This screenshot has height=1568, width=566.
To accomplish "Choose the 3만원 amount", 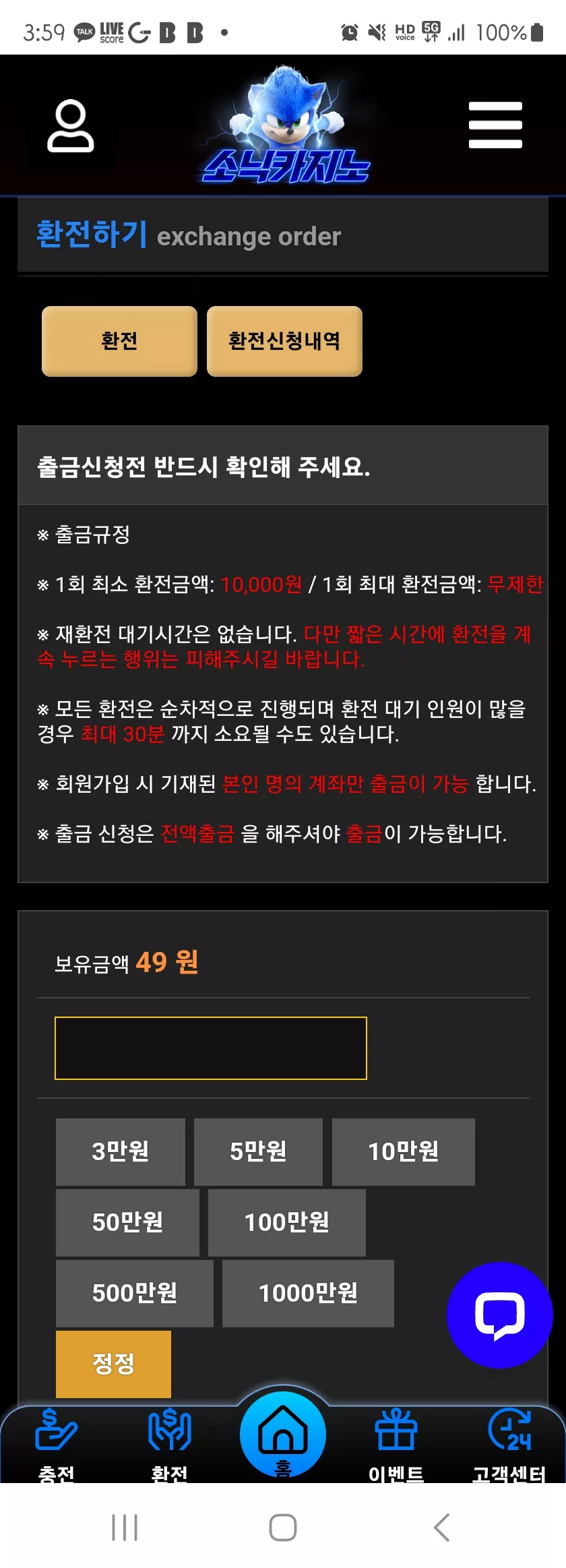I will tap(121, 1152).
